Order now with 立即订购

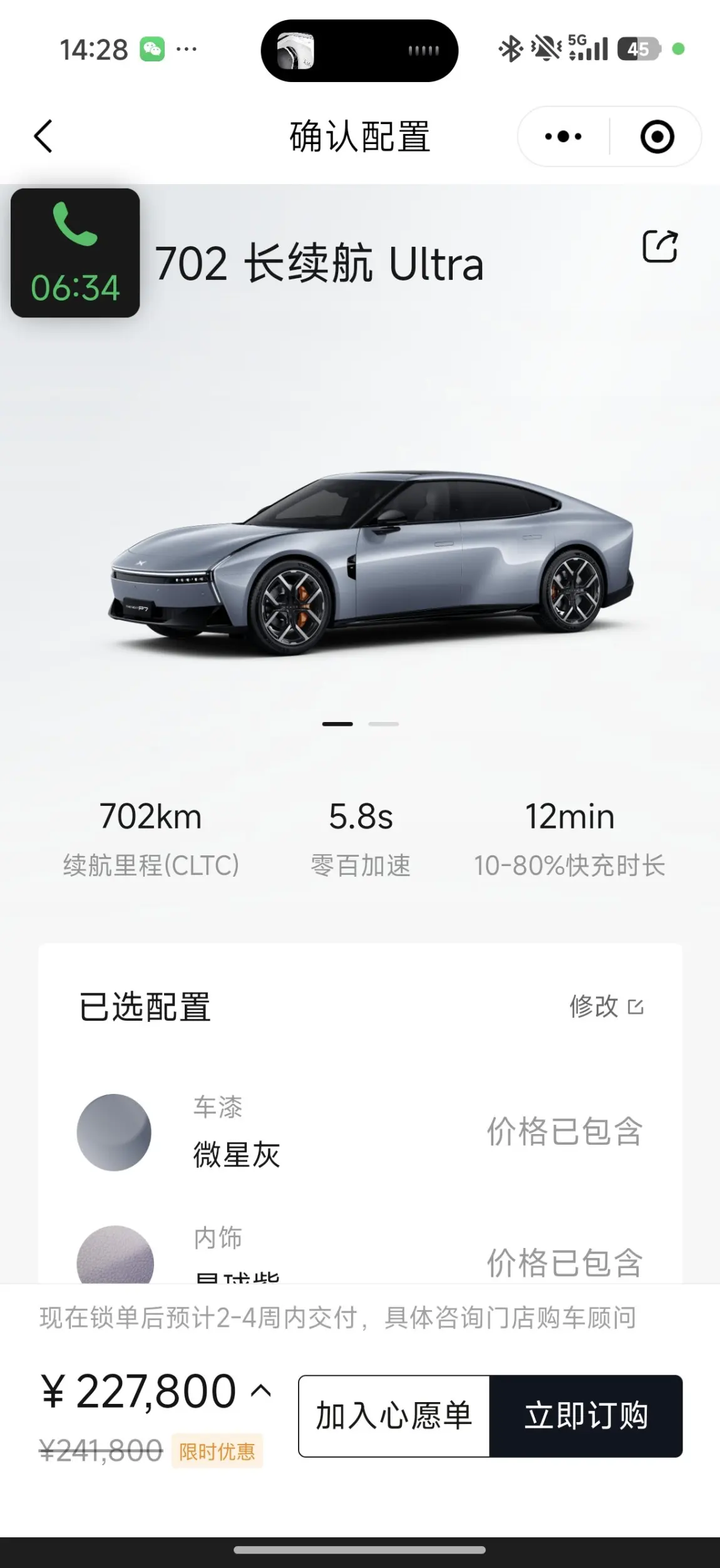tap(585, 1416)
